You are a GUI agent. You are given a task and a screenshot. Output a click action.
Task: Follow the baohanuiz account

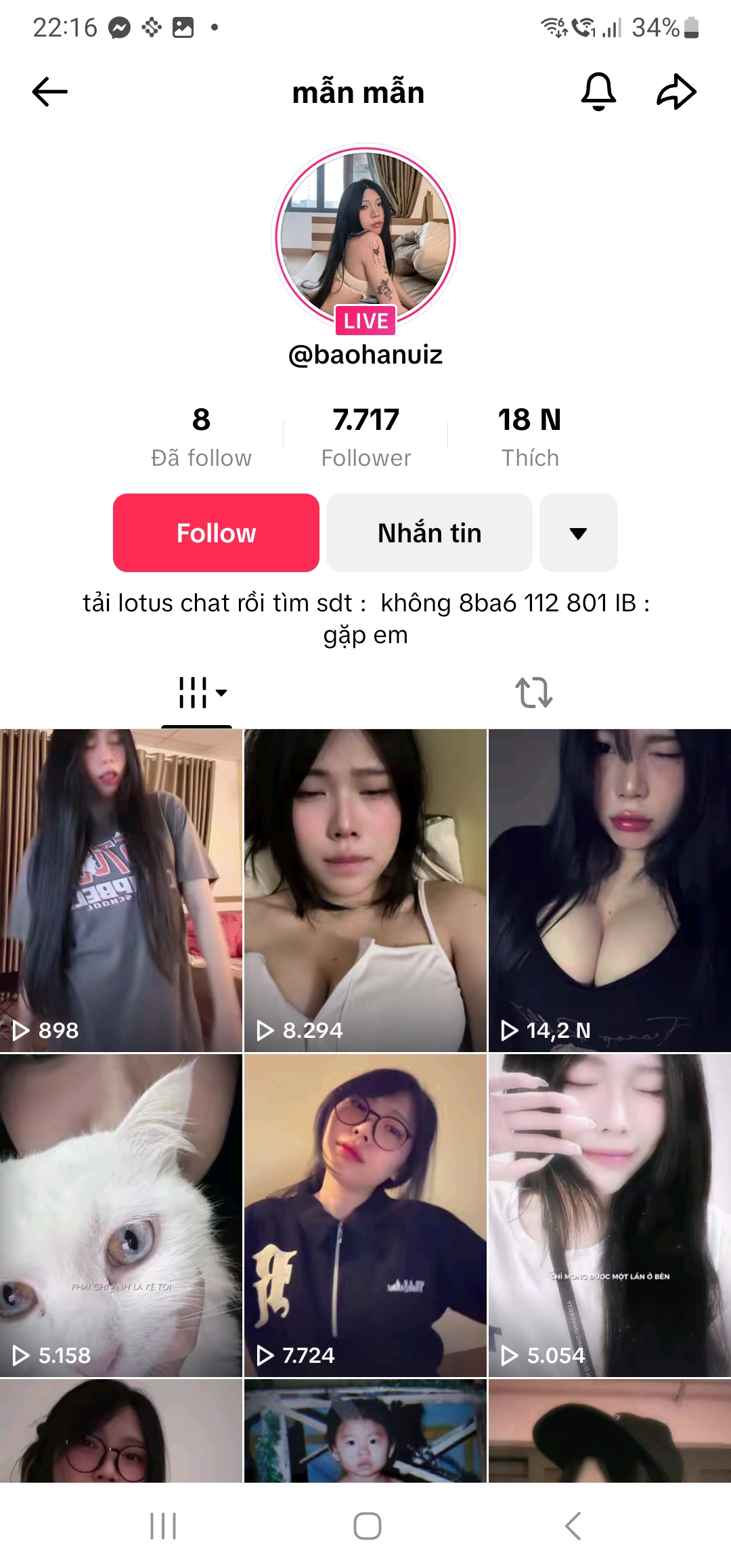[216, 533]
